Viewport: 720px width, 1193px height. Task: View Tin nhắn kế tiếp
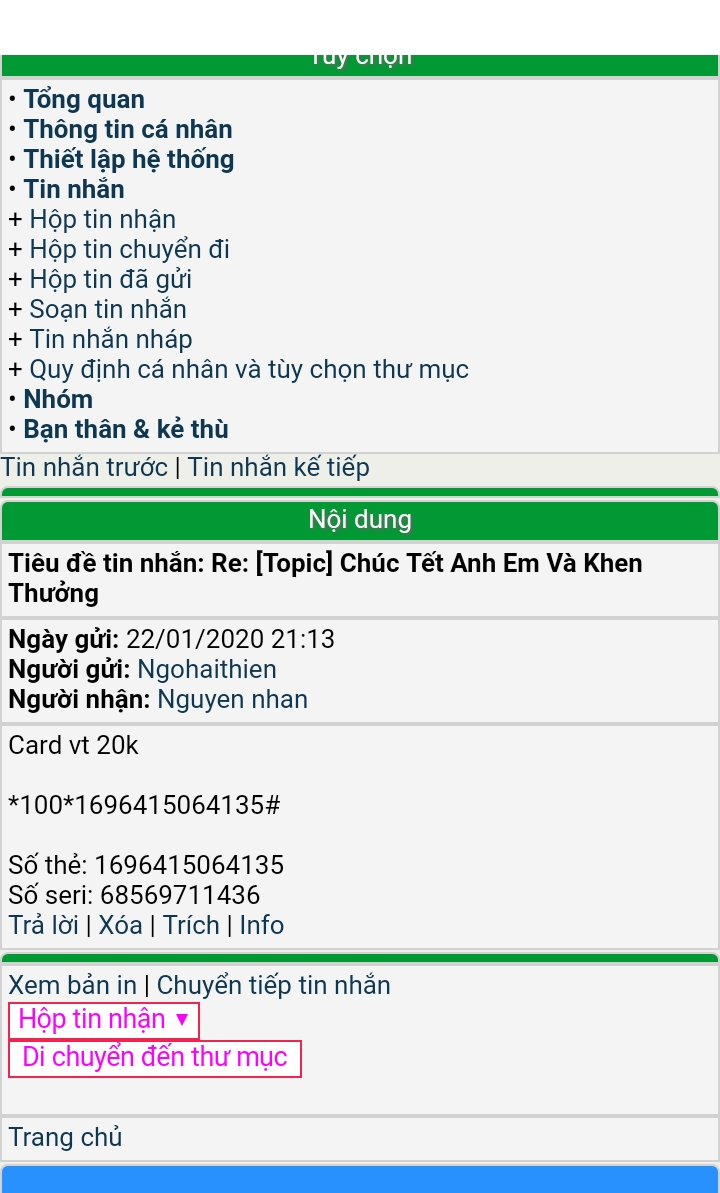(279, 467)
